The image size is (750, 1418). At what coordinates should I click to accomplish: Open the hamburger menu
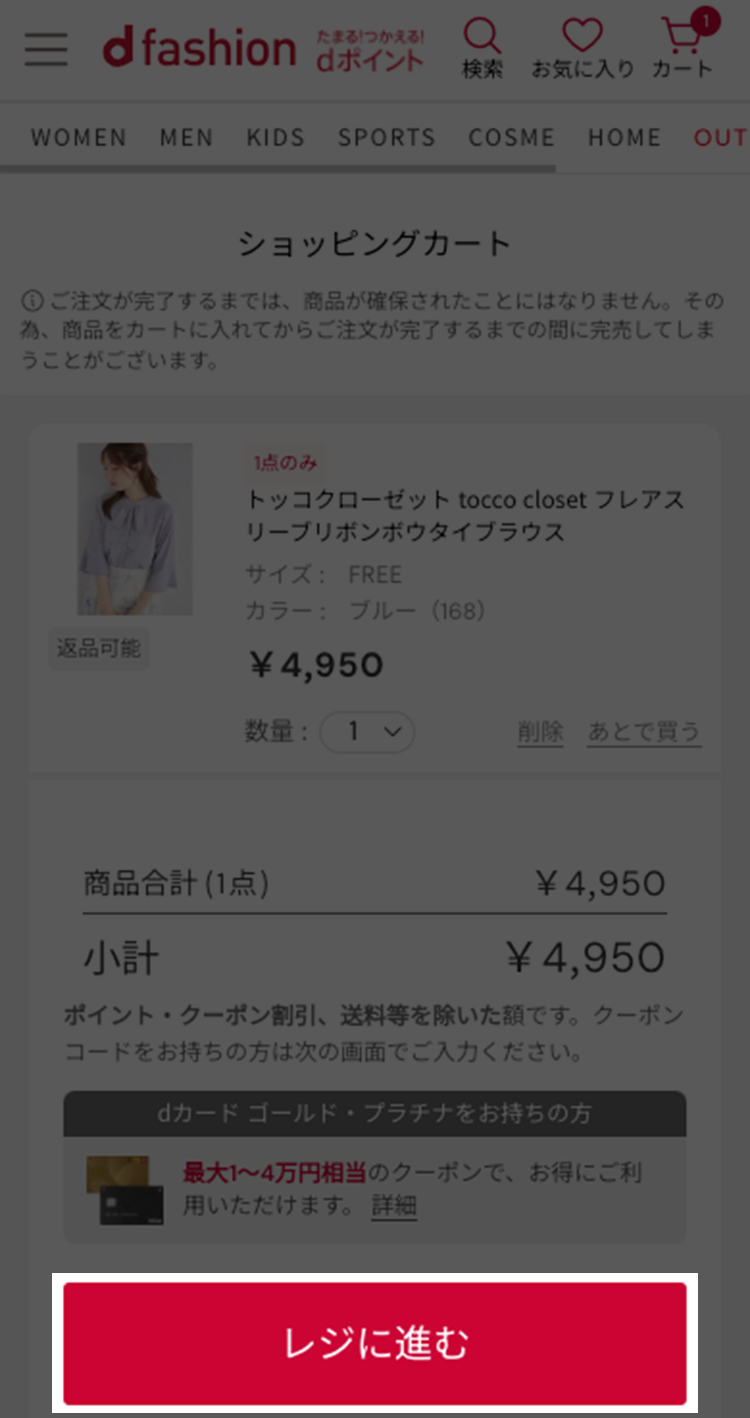pyautogui.click(x=46, y=48)
